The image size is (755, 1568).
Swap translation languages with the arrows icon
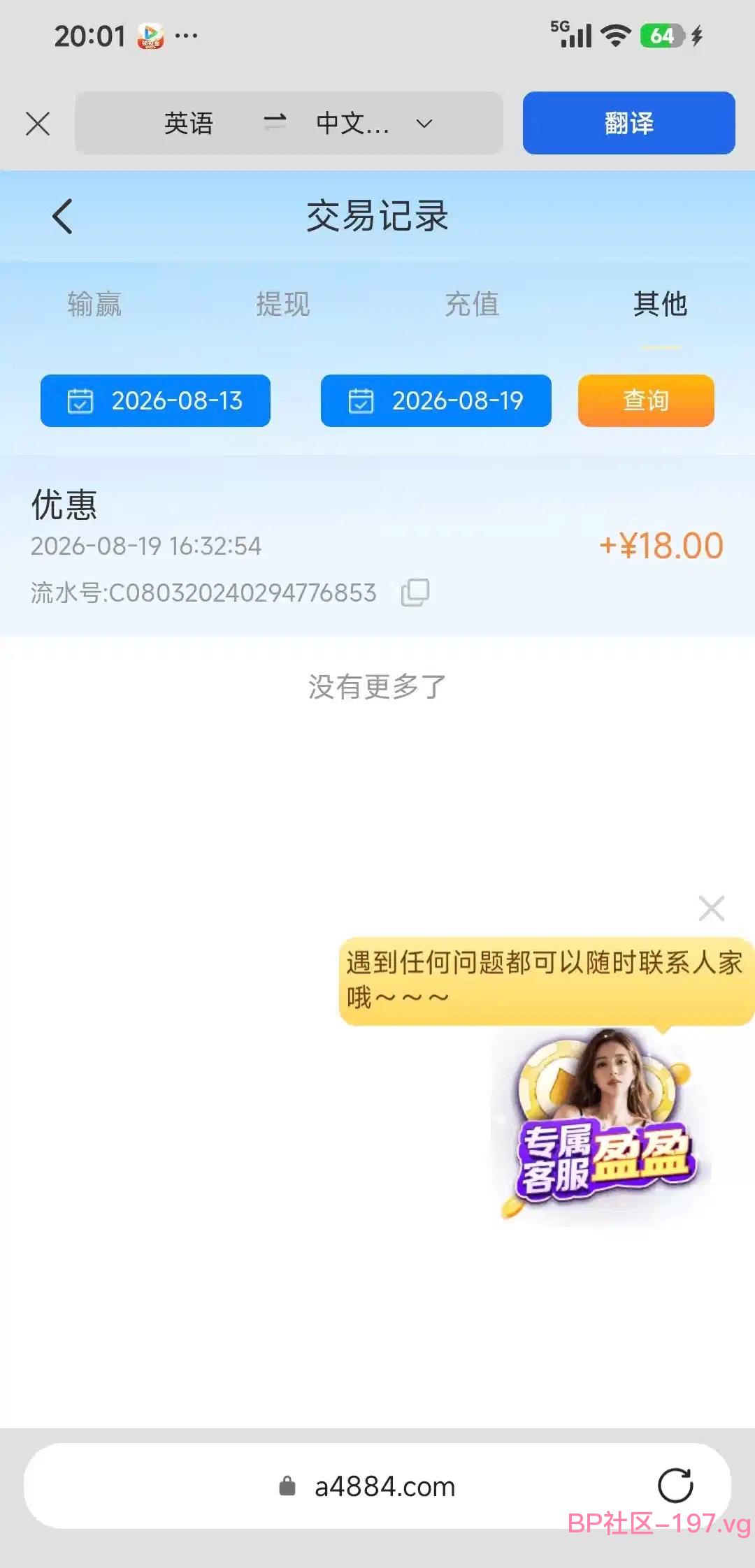click(275, 123)
